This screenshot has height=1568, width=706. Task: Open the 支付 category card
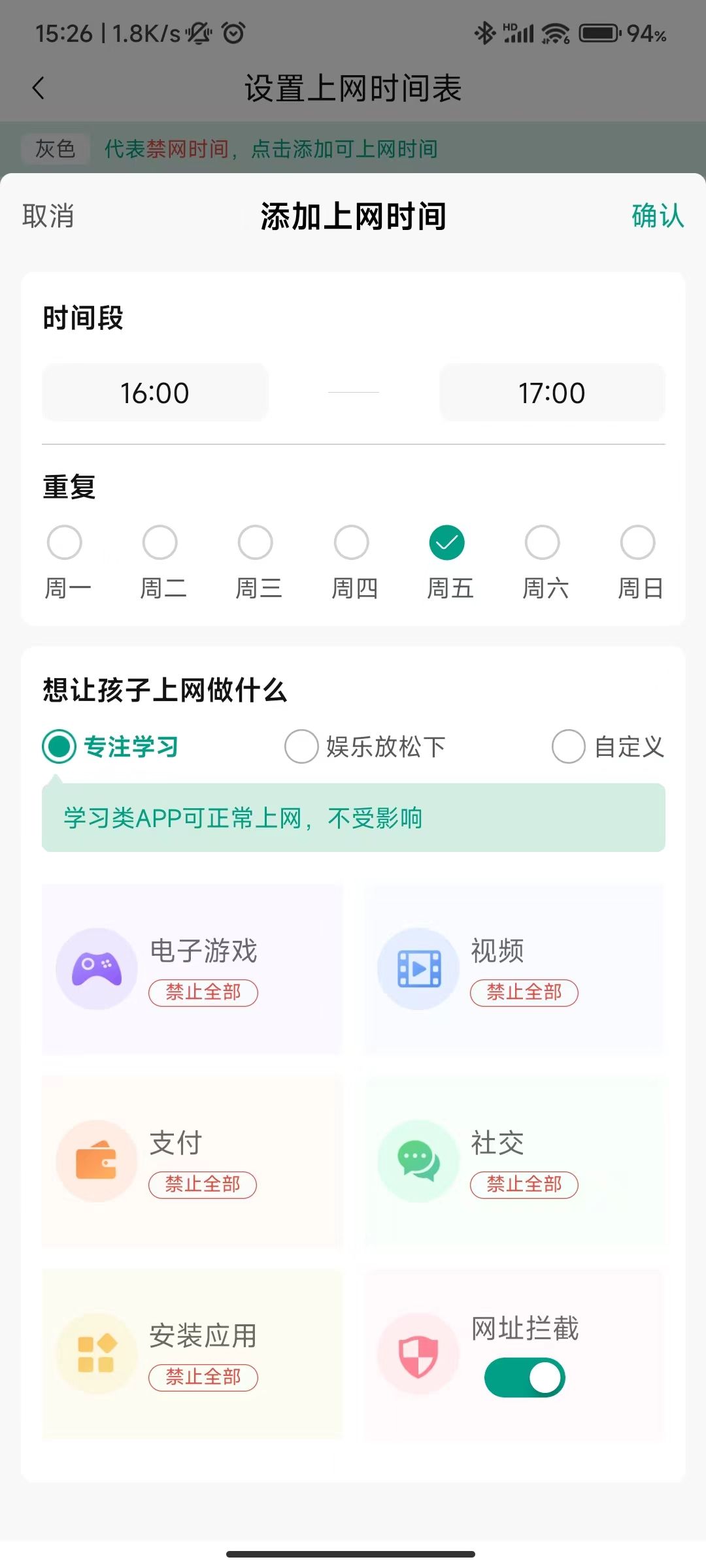(x=192, y=1161)
